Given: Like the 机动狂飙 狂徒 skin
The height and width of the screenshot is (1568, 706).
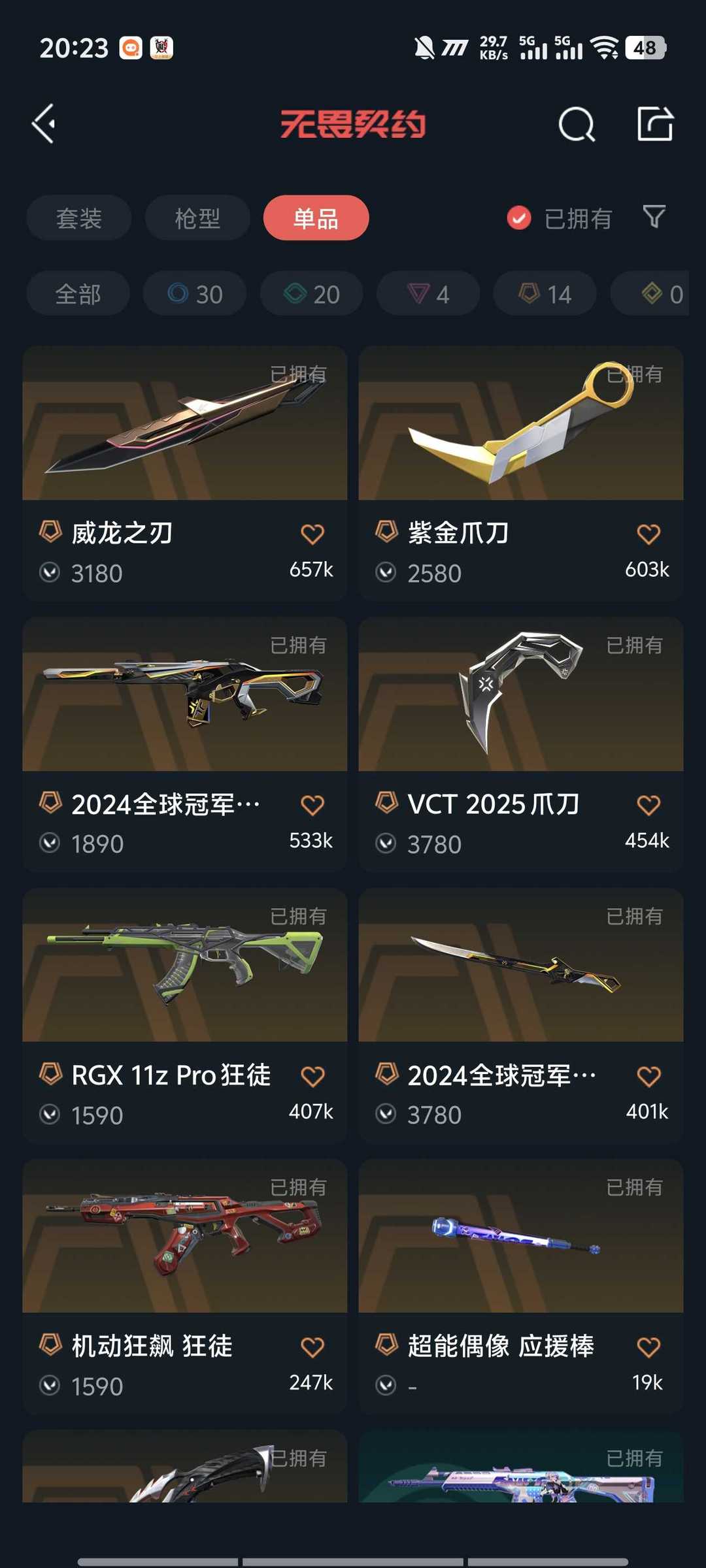Looking at the screenshot, I should (312, 1347).
